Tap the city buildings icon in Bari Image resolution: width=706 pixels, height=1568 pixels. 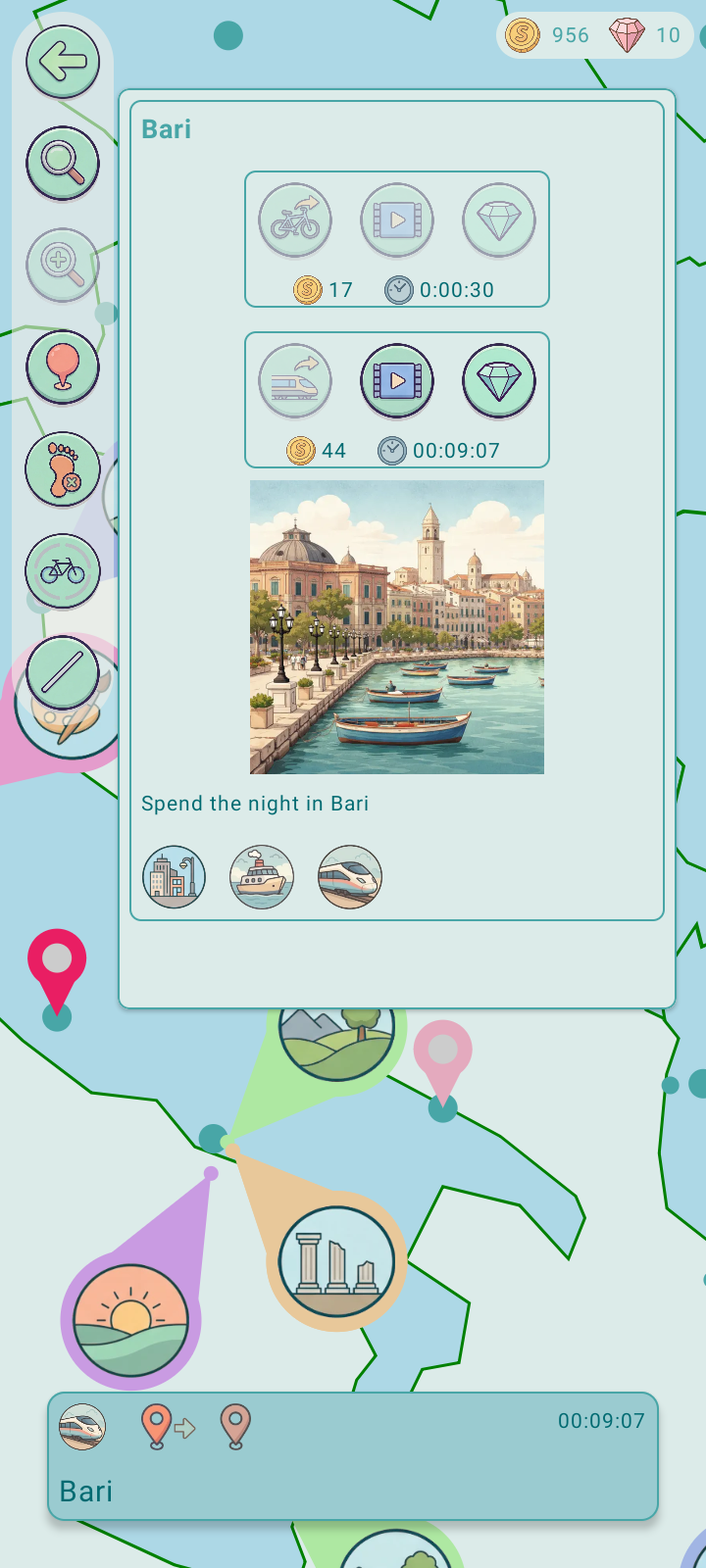pyautogui.click(x=175, y=877)
